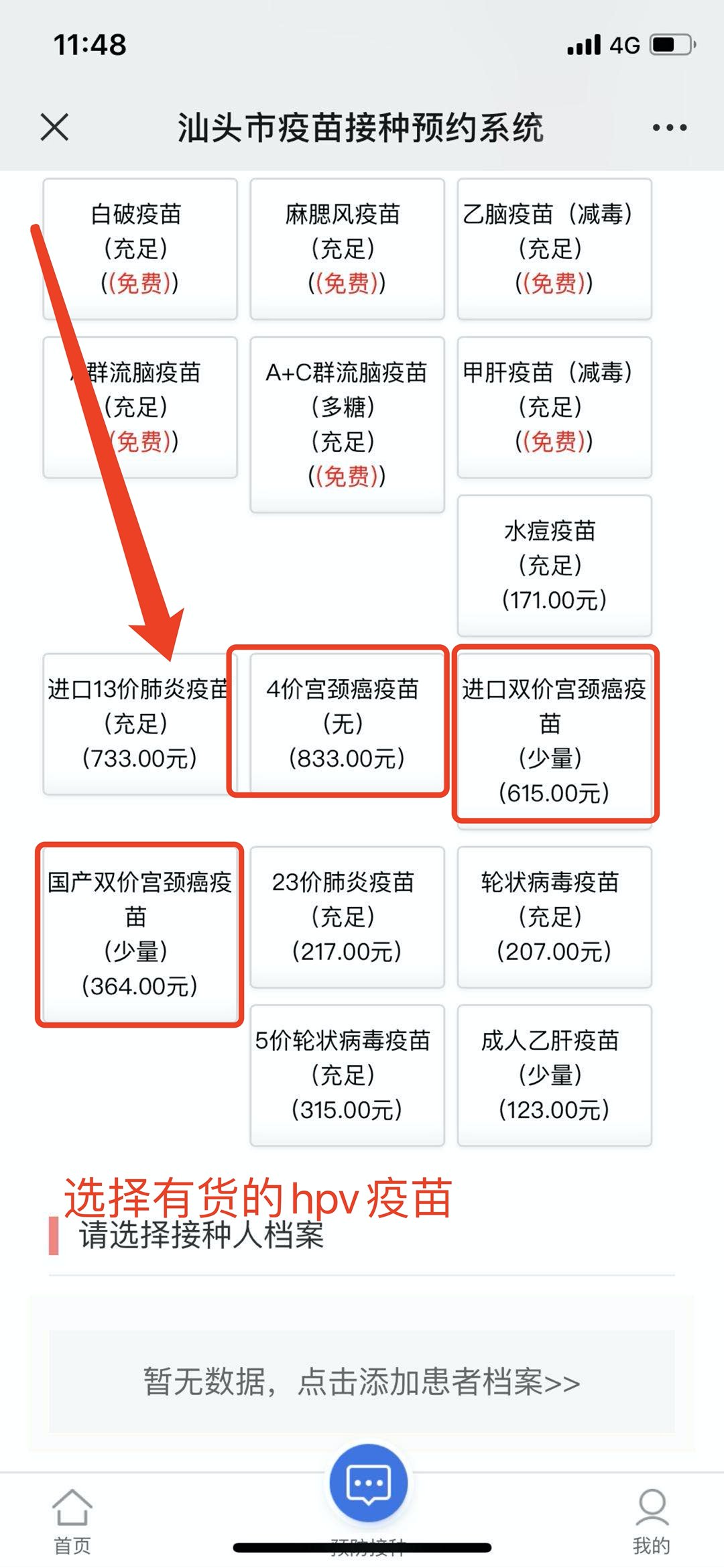Image resolution: width=724 pixels, height=1568 pixels.
Task: Pick 23价肺炎疫苗 option
Action: [347, 916]
